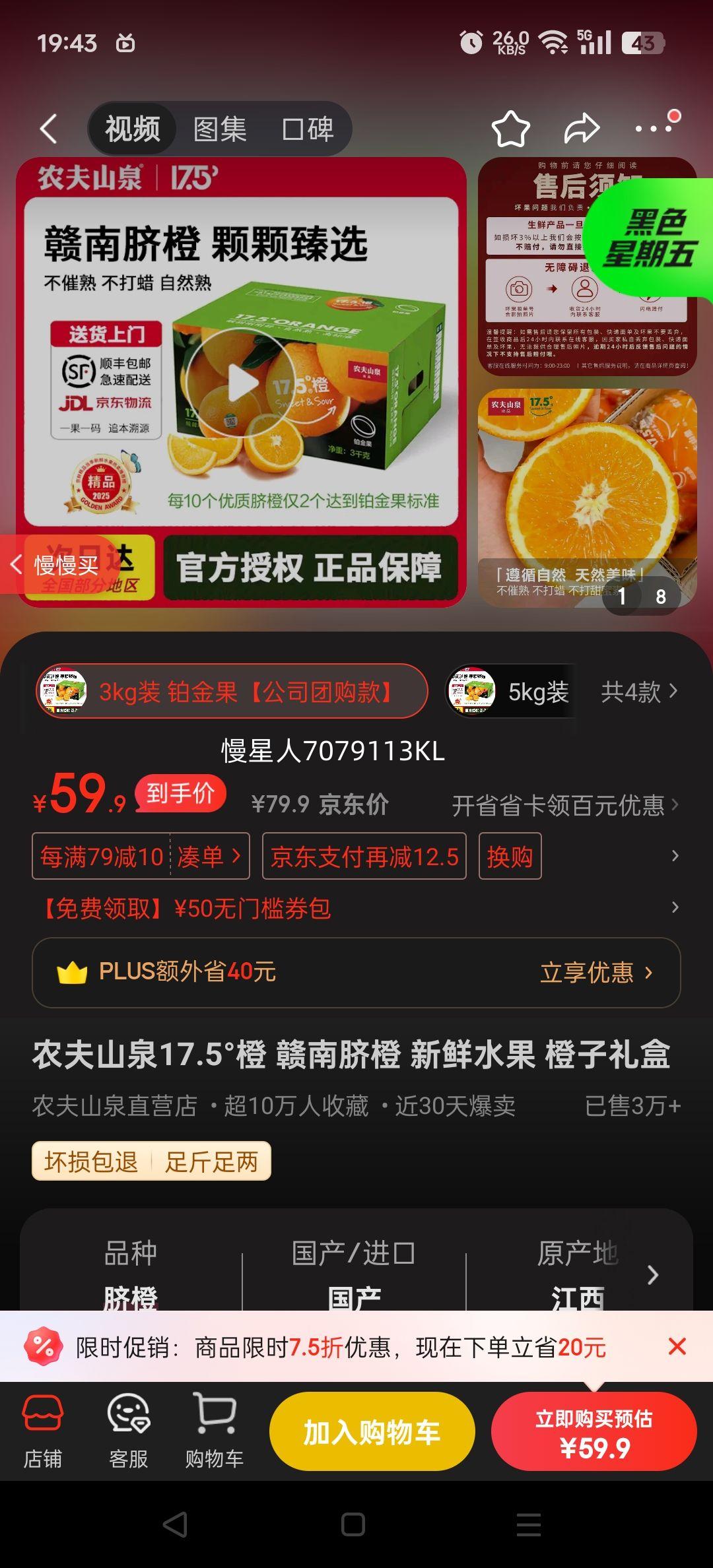
Task: Share this product
Action: [x=581, y=129]
